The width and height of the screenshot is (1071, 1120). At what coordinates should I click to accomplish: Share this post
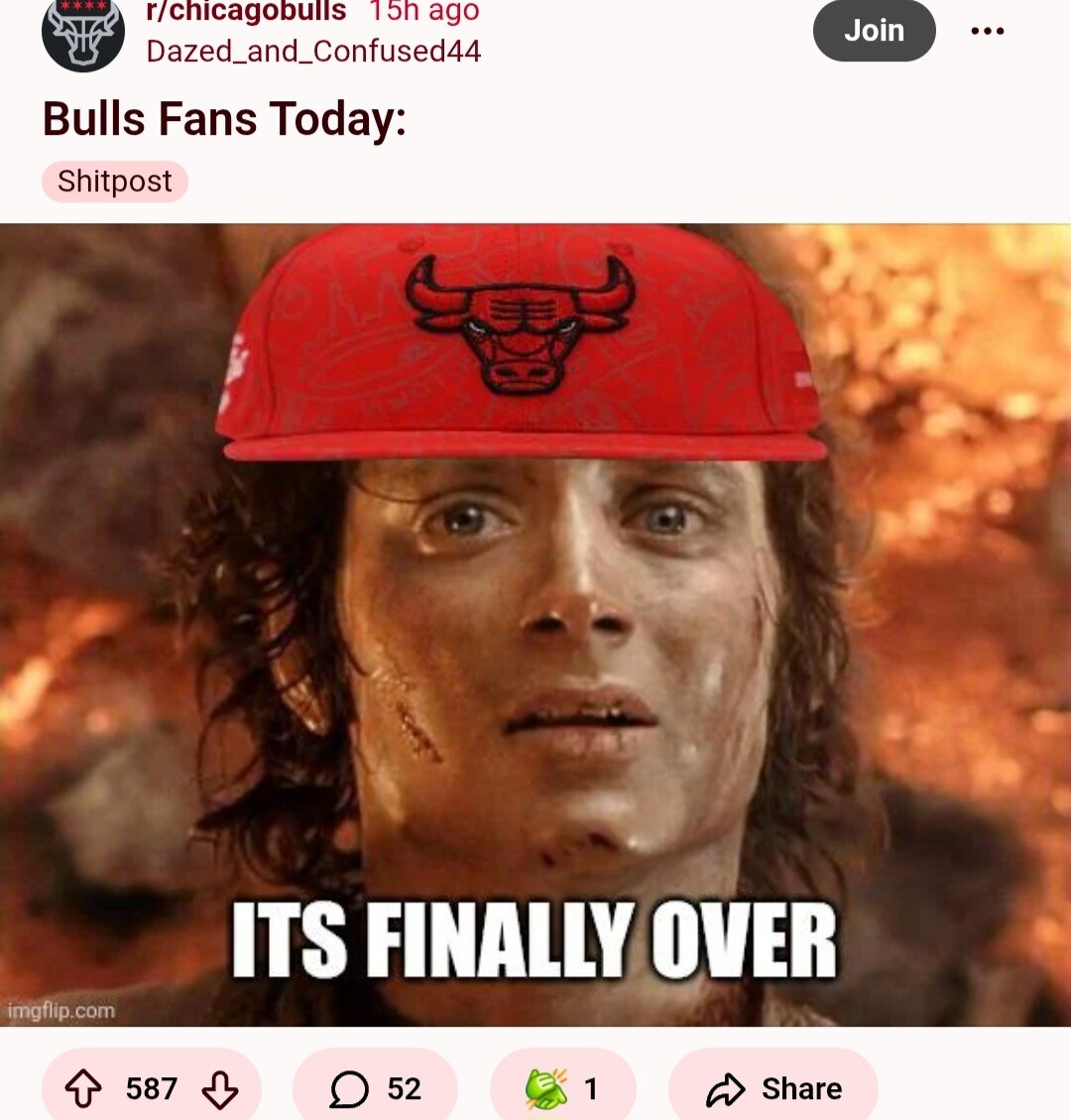point(773,1088)
